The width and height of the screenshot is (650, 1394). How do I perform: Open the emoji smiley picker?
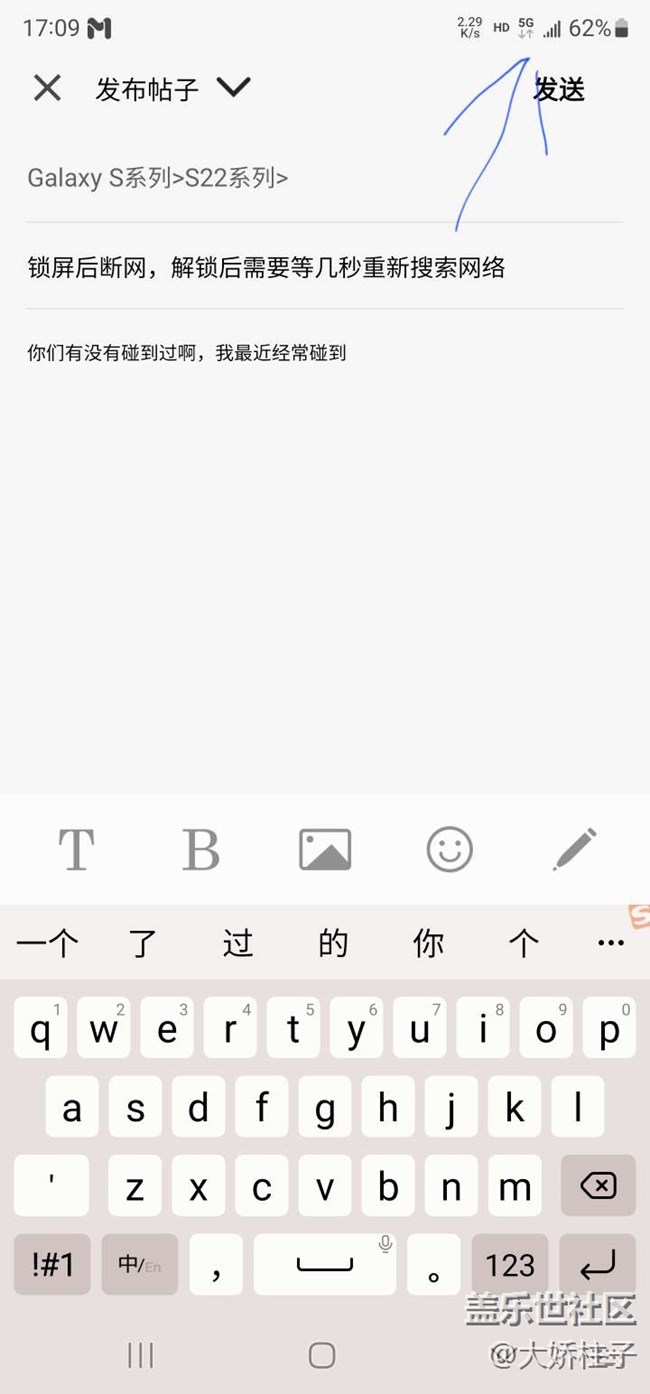pyautogui.click(x=450, y=850)
